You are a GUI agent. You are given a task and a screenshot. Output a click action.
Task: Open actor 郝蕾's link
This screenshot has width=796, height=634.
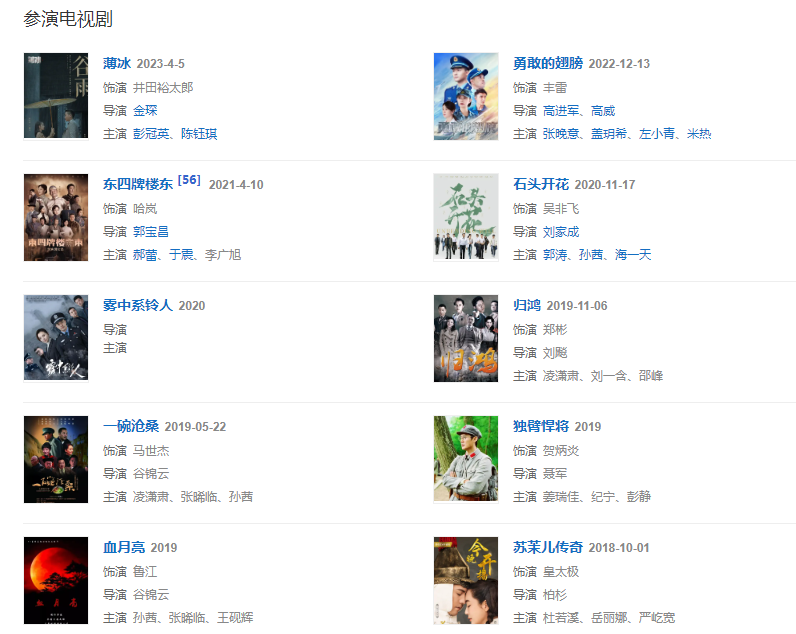[x=145, y=255]
